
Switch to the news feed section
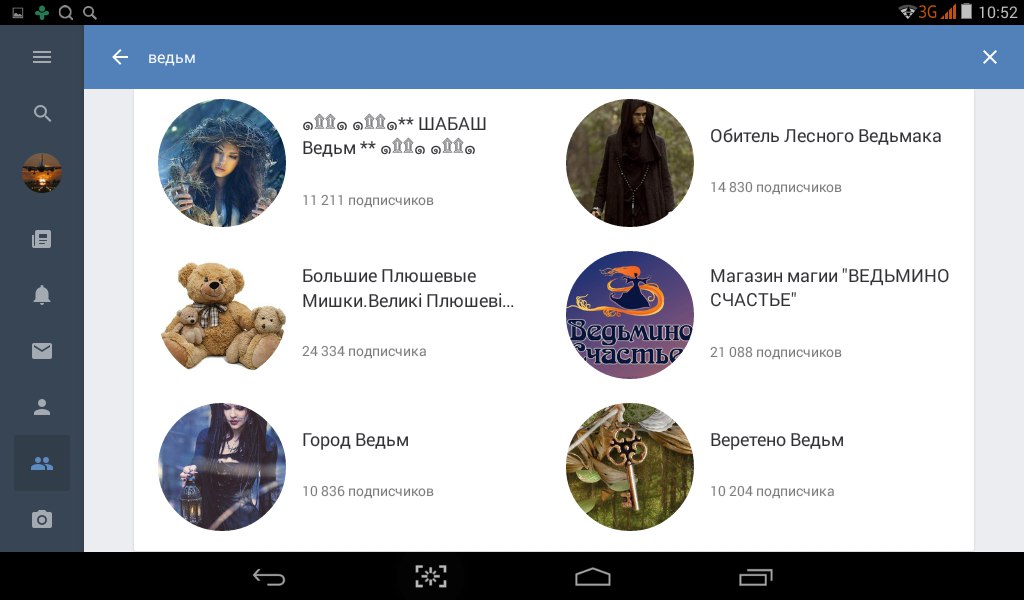[42, 239]
